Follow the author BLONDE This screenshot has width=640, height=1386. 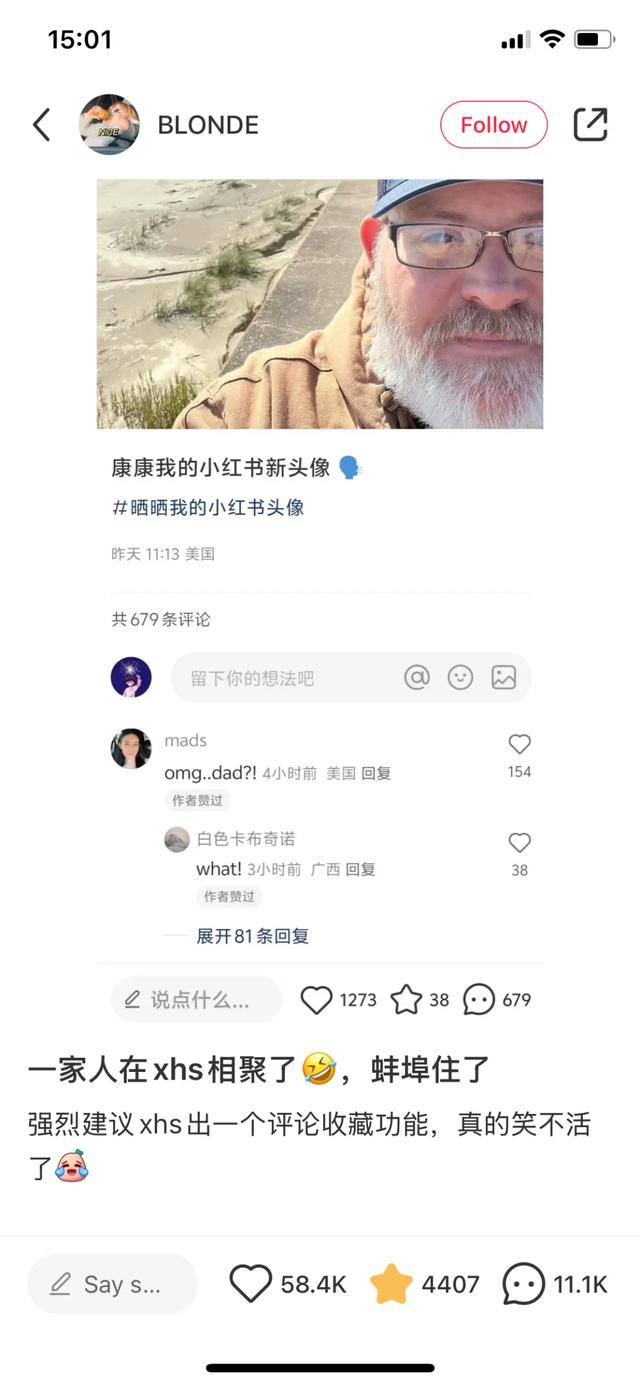point(494,125)
